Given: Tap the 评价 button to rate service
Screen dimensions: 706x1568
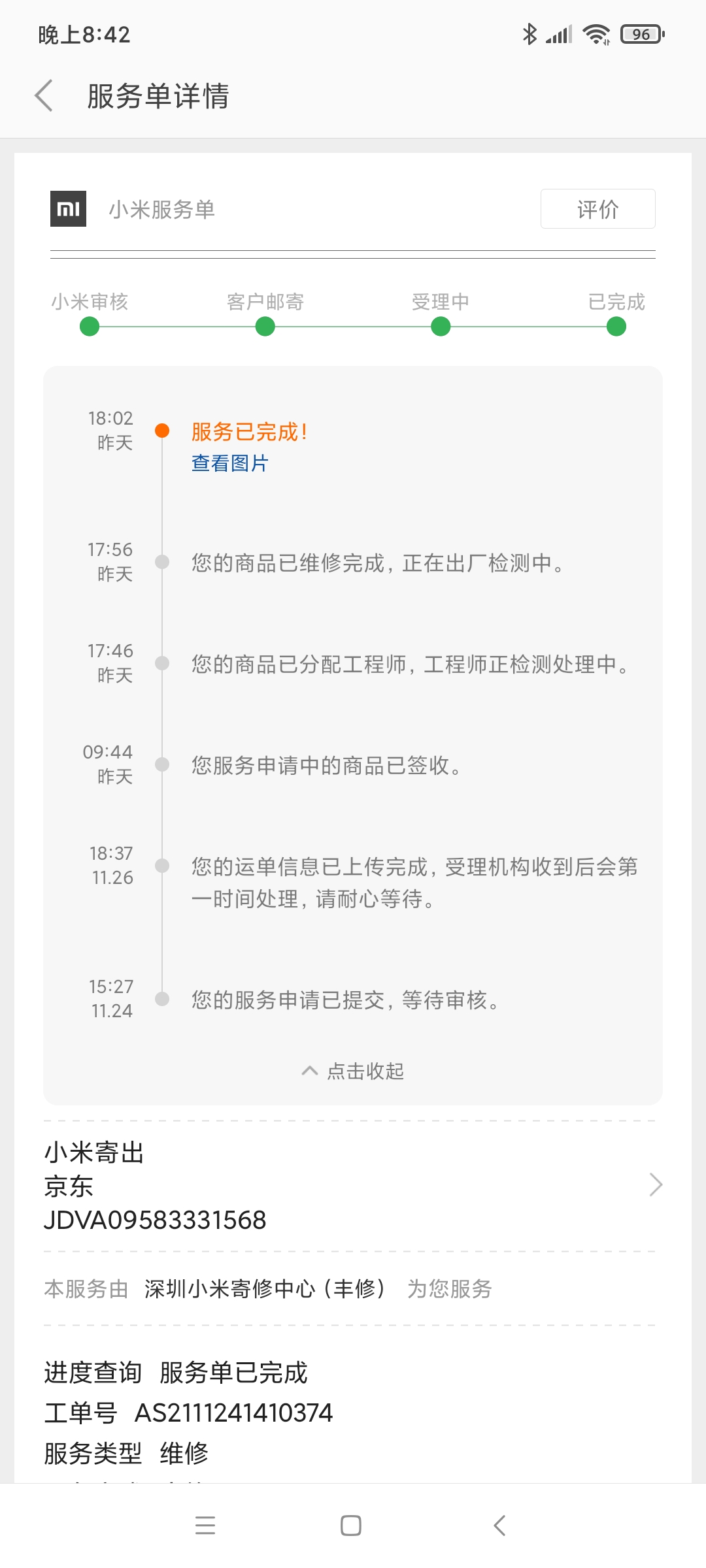Looking at the screenshot, I should coord(597,209).
